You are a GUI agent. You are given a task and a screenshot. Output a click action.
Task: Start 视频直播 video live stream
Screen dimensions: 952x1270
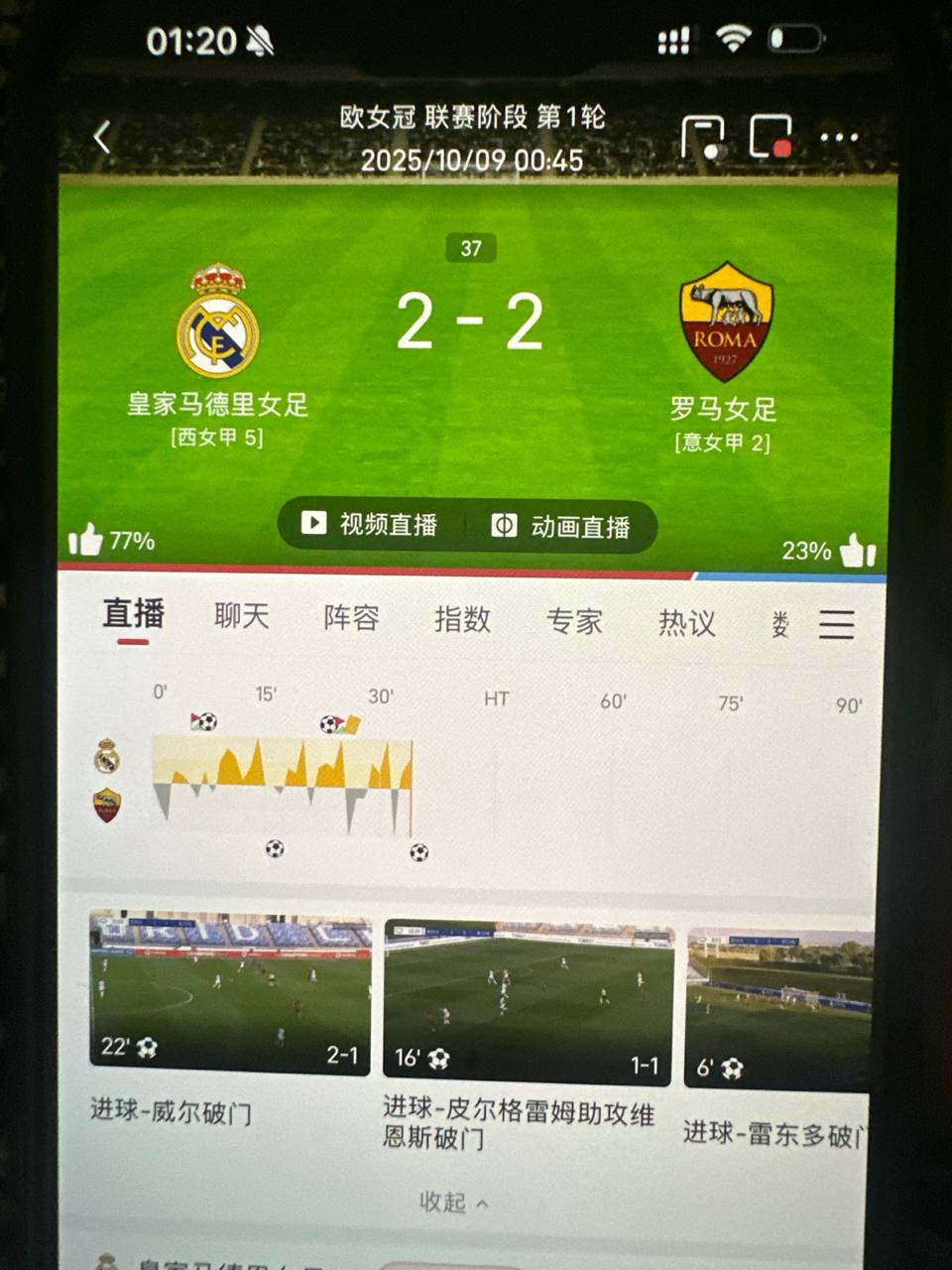pos(370,524)
